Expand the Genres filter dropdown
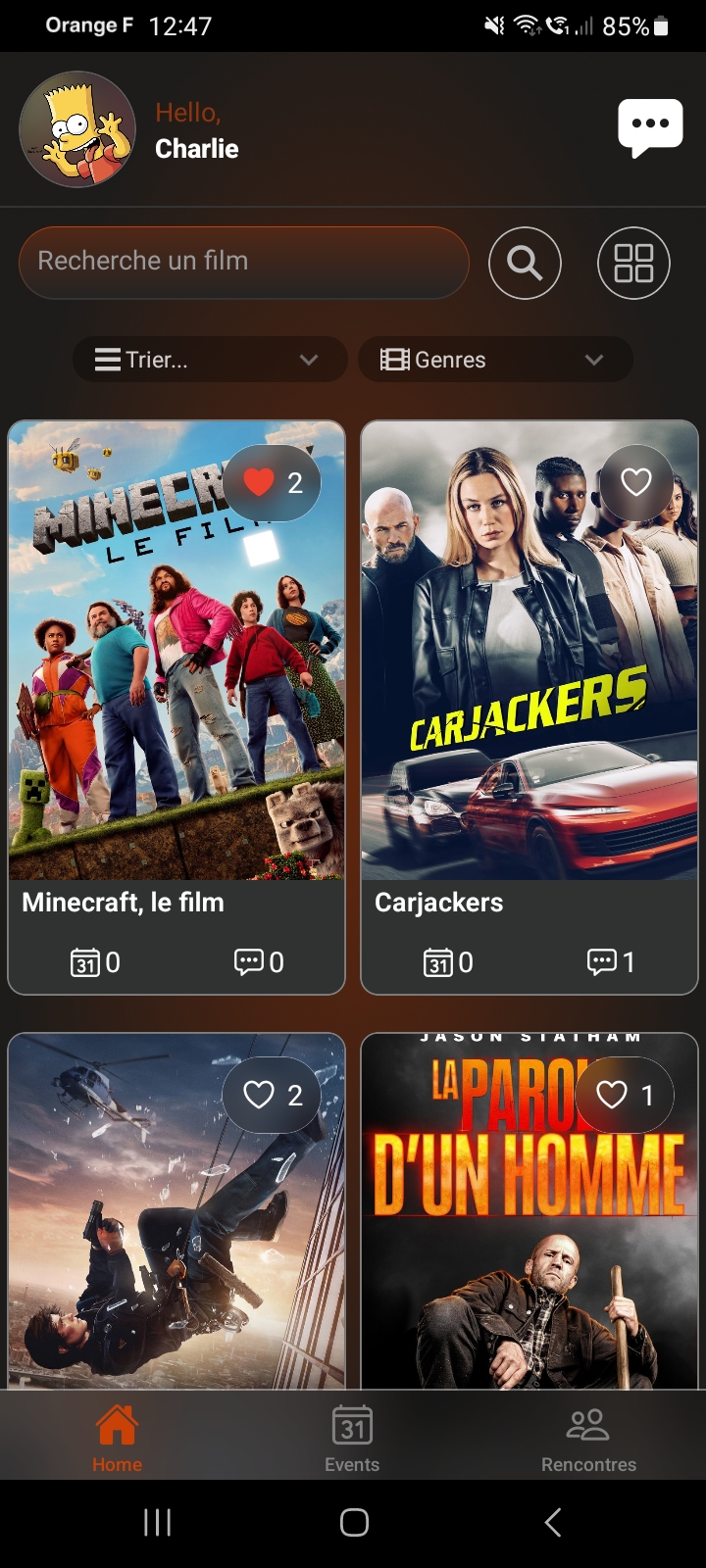The height and width of the screenshot is (1568, 706). [494, 360]
